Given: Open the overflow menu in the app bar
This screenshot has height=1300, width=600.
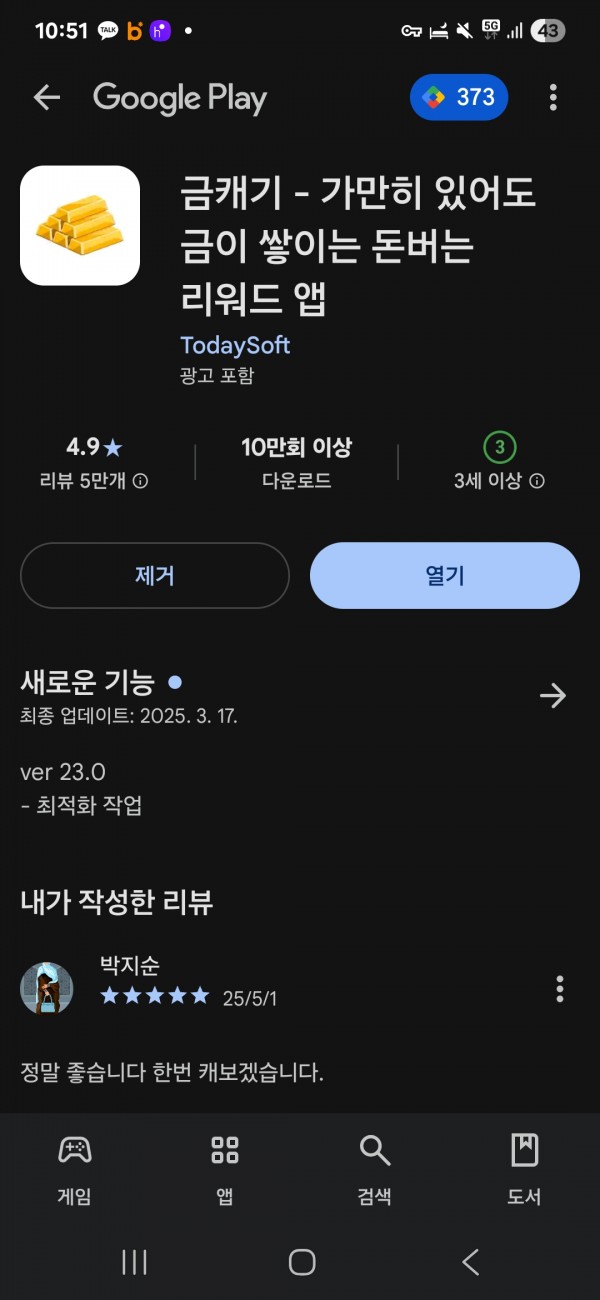Looking at the screenshot, I should pyautogui.click(x=553, y=97).
